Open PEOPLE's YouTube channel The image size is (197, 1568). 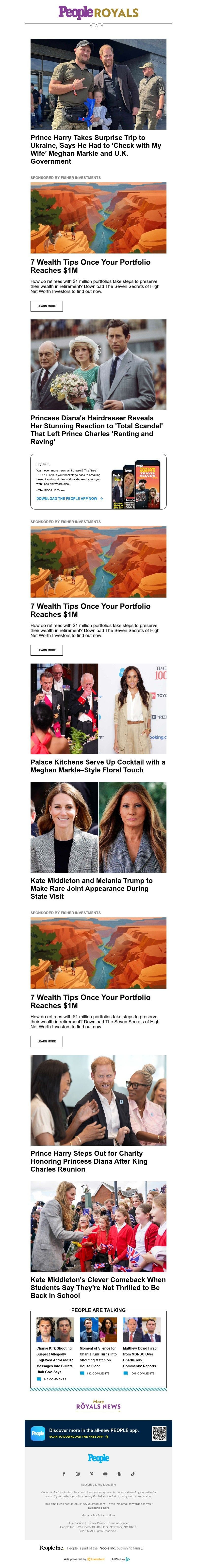[x=105, y=1474]
